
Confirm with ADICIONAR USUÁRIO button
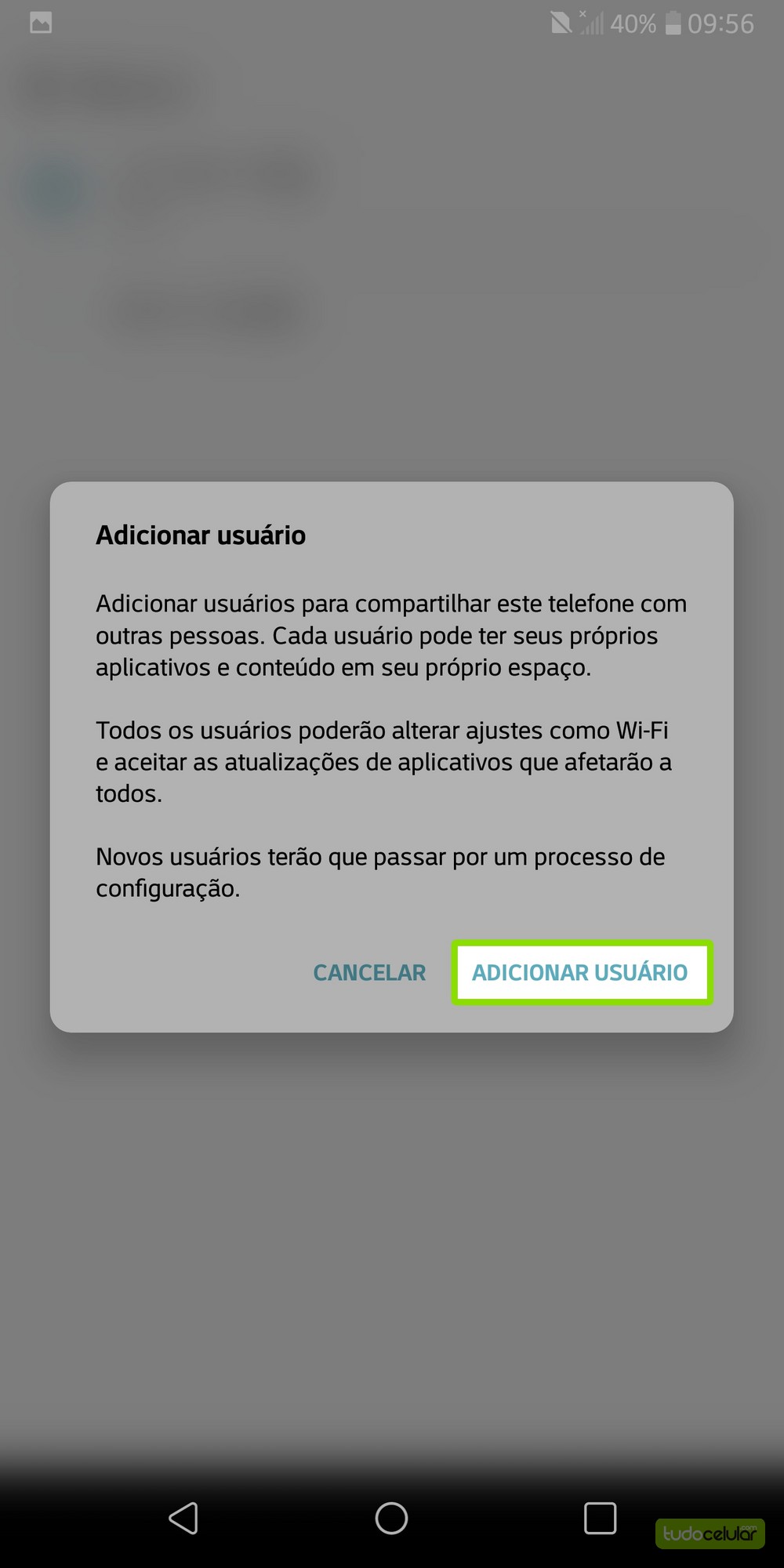580,972
